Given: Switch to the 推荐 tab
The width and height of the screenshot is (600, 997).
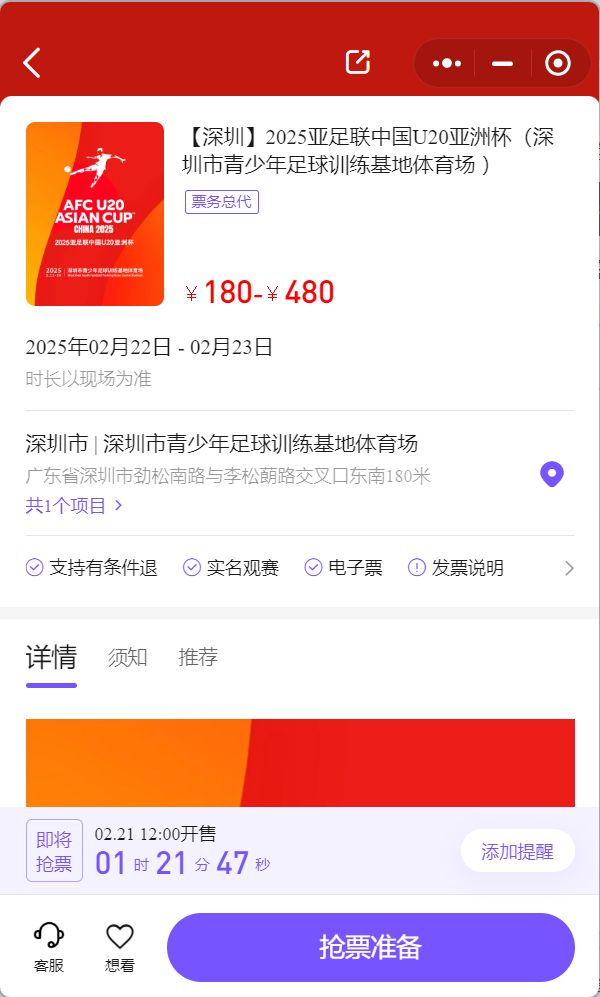Looking at the screenshot, I should click(197, 657).
